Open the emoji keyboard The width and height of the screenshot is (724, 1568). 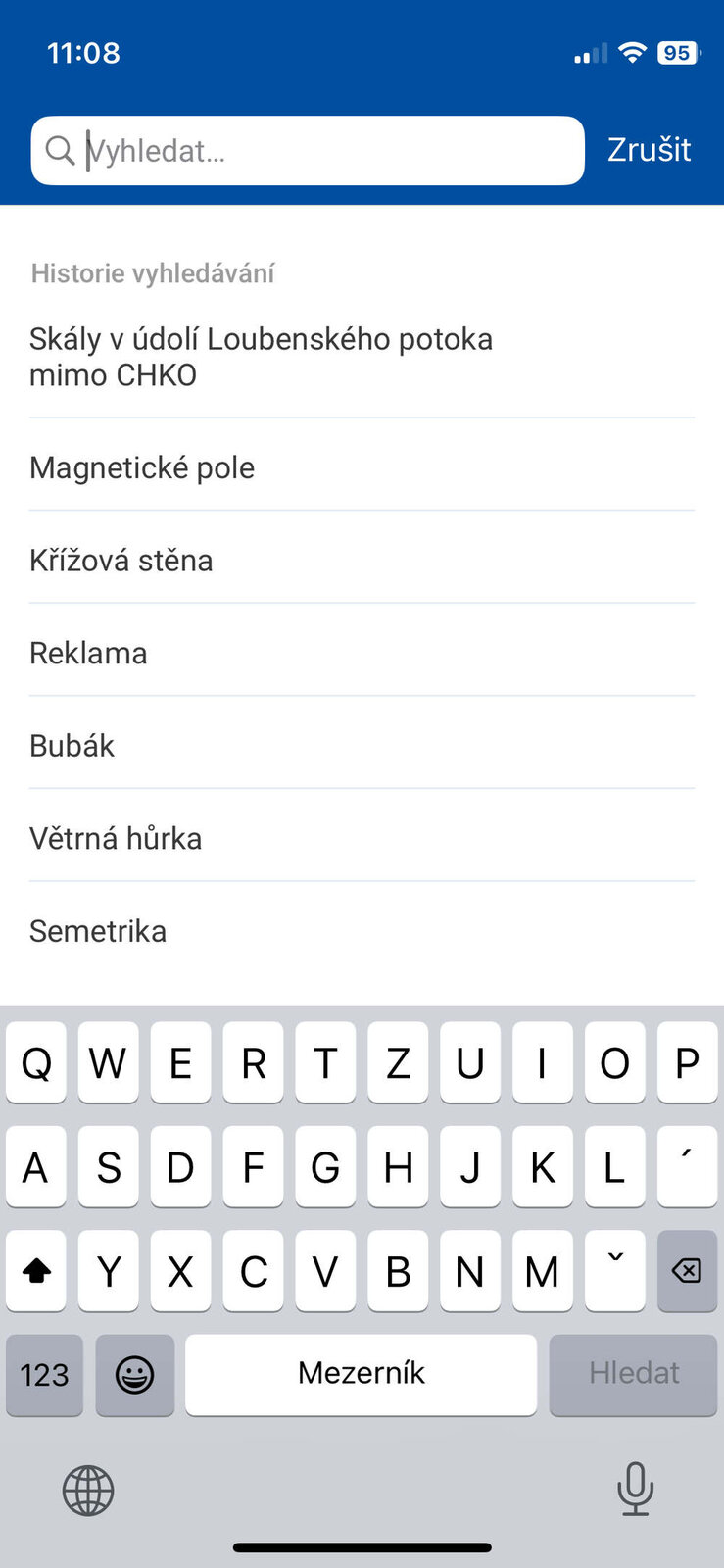tap(135, 1375)
